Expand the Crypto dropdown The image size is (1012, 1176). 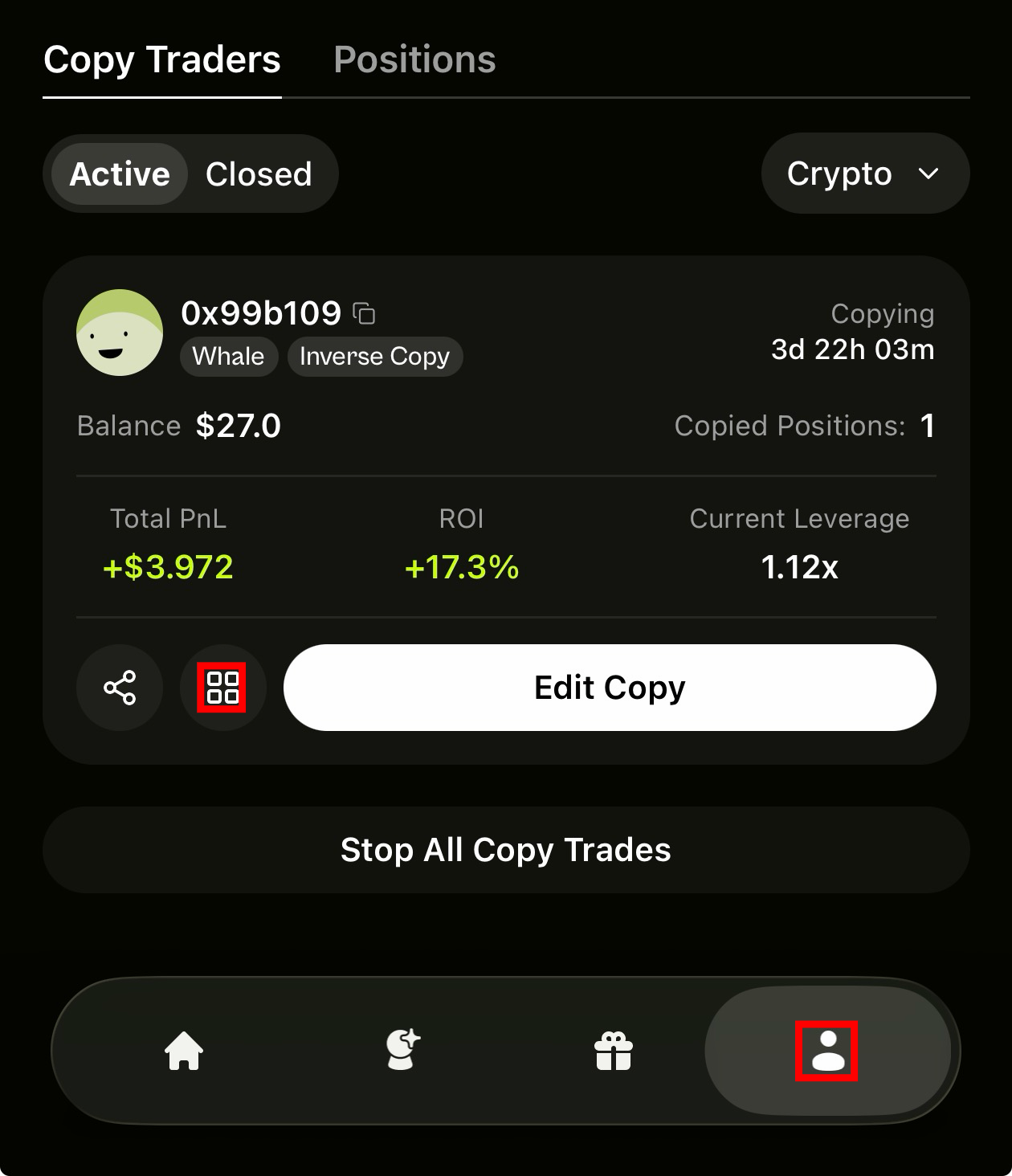tap(864, 174)
